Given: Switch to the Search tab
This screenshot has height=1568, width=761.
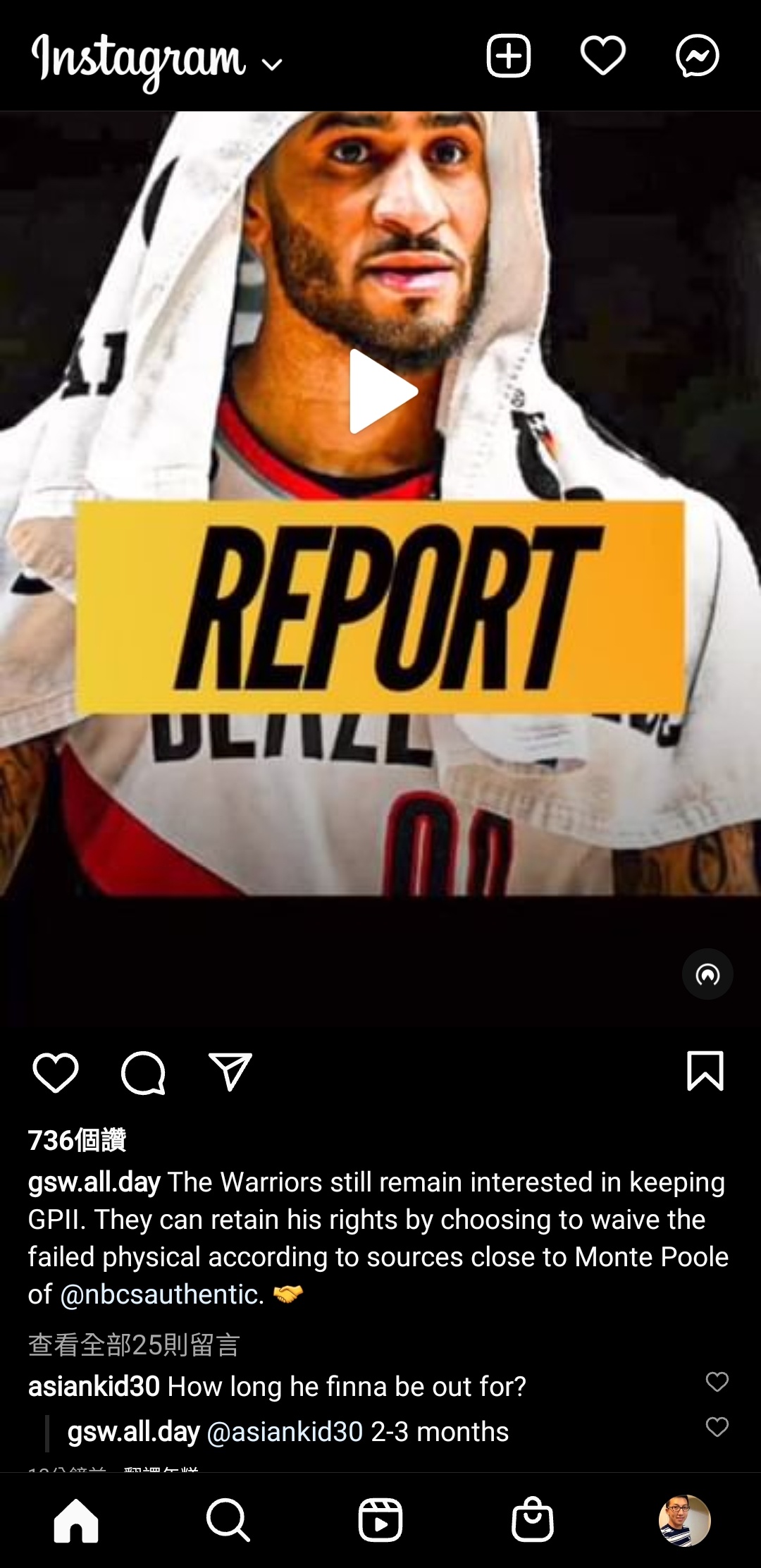Looking at the screenshot, I should coord(228,1520).
